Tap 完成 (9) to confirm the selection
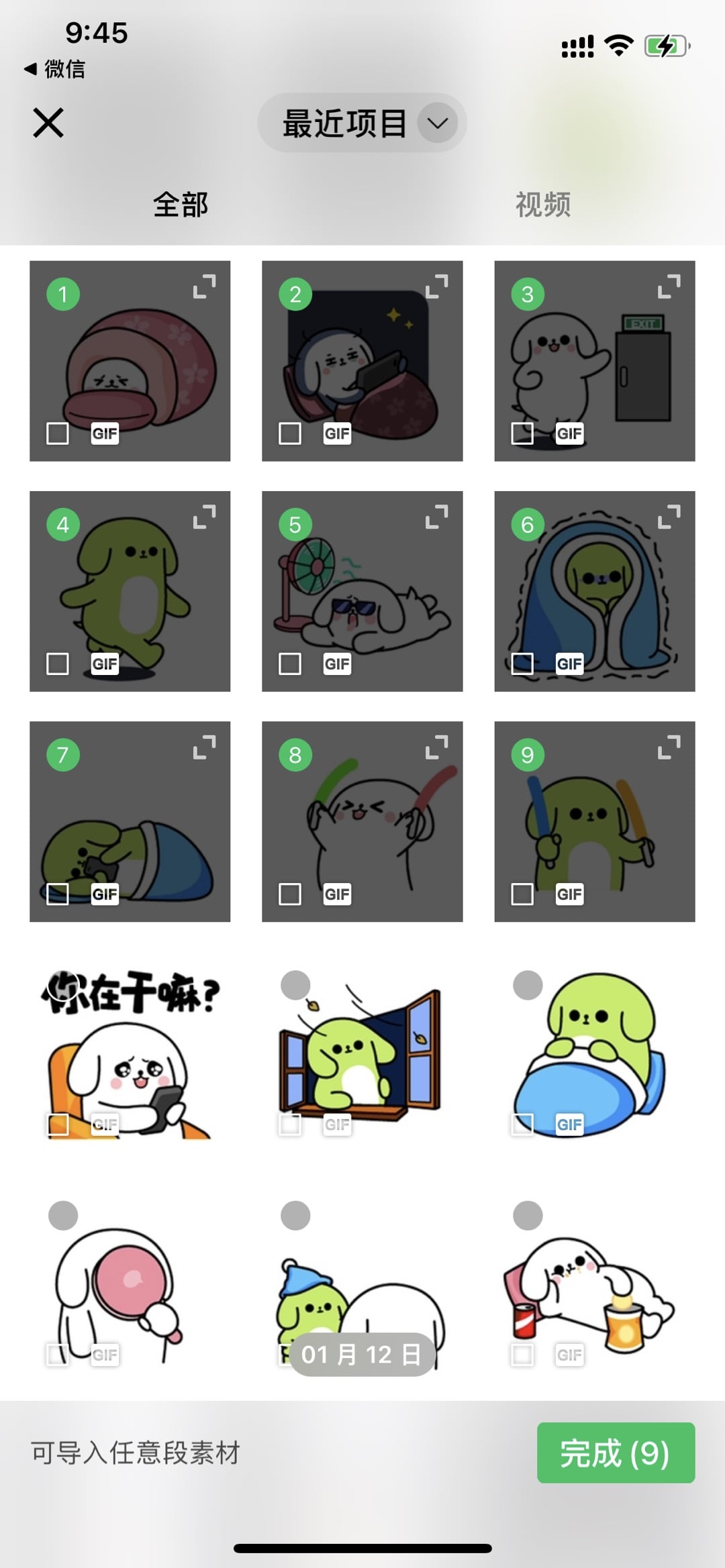This screenshot has width=725, height=1568. pos(615,1453)
